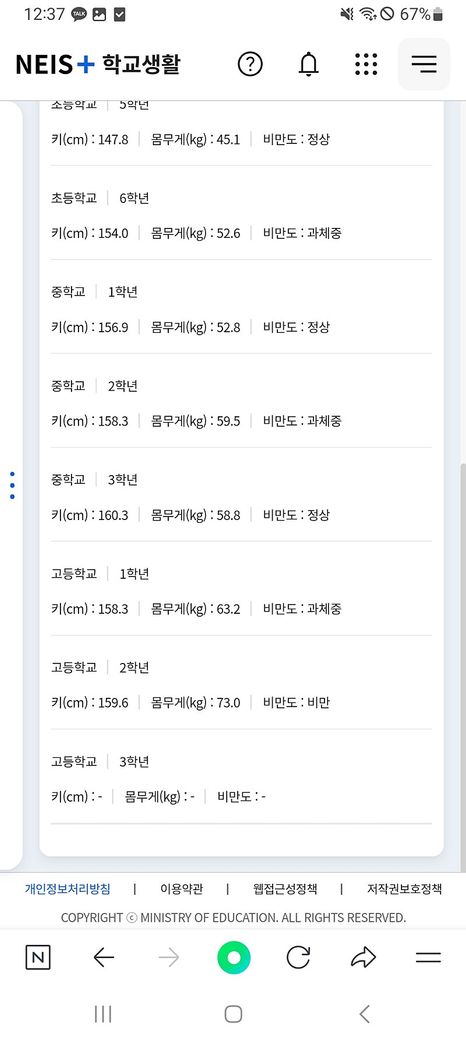Open 이용약관 link

(181, 889)
